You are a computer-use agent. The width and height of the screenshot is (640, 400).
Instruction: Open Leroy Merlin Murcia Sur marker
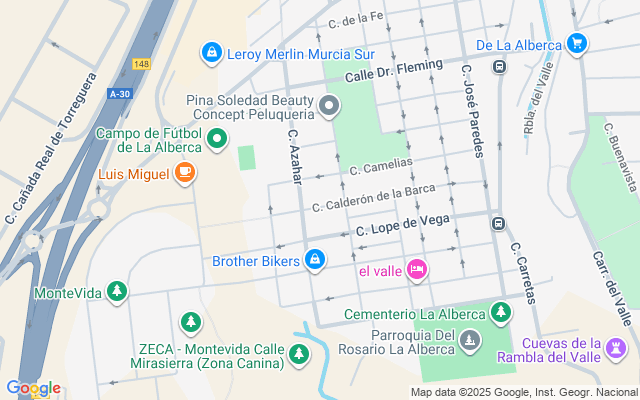click(211, 53)
